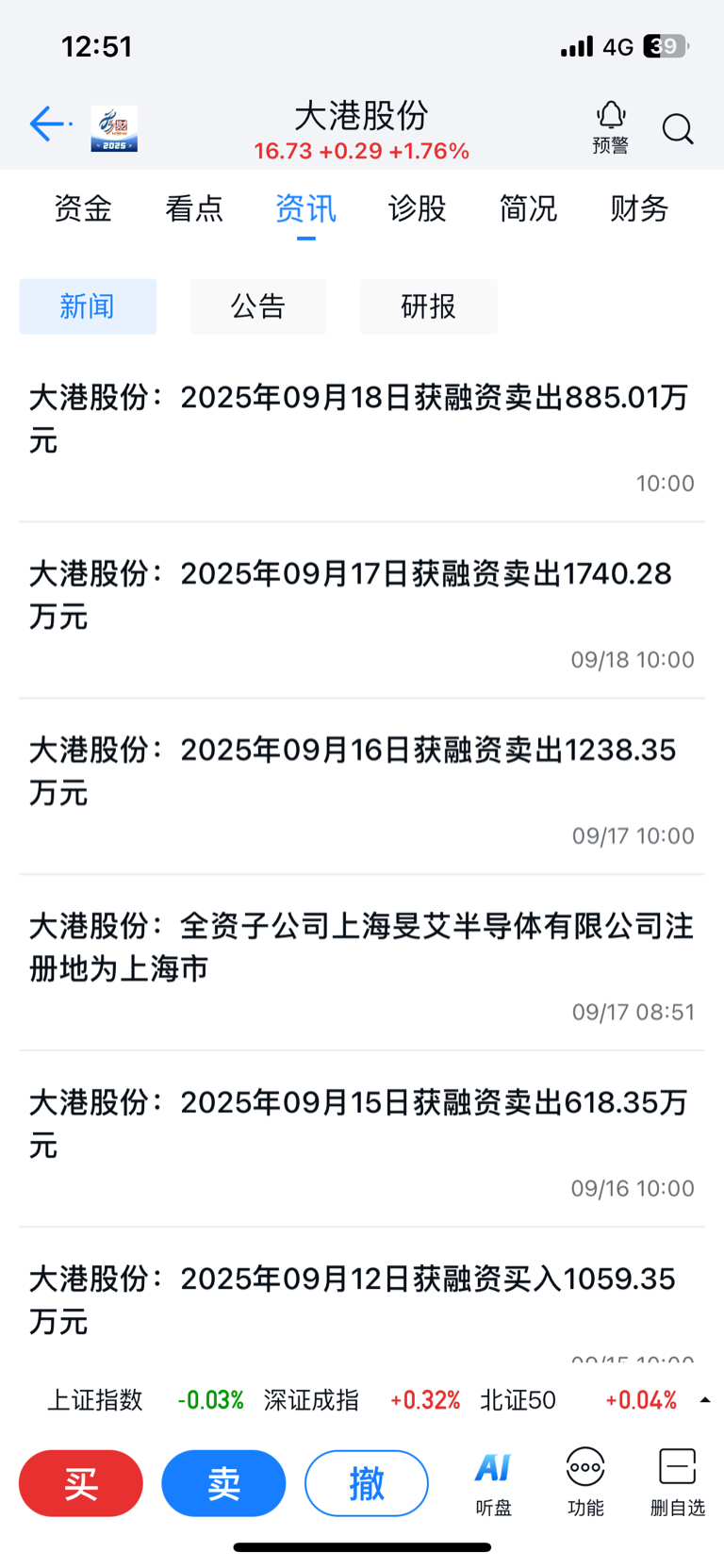Tap the 撤 cancel order button
Image resolution: width=724 pixels, height=1568 pixels.
[367, 1483]
